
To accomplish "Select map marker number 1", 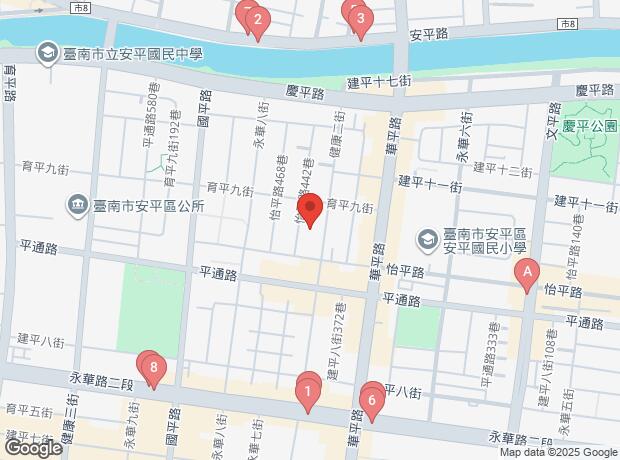I will click(308, 393).
